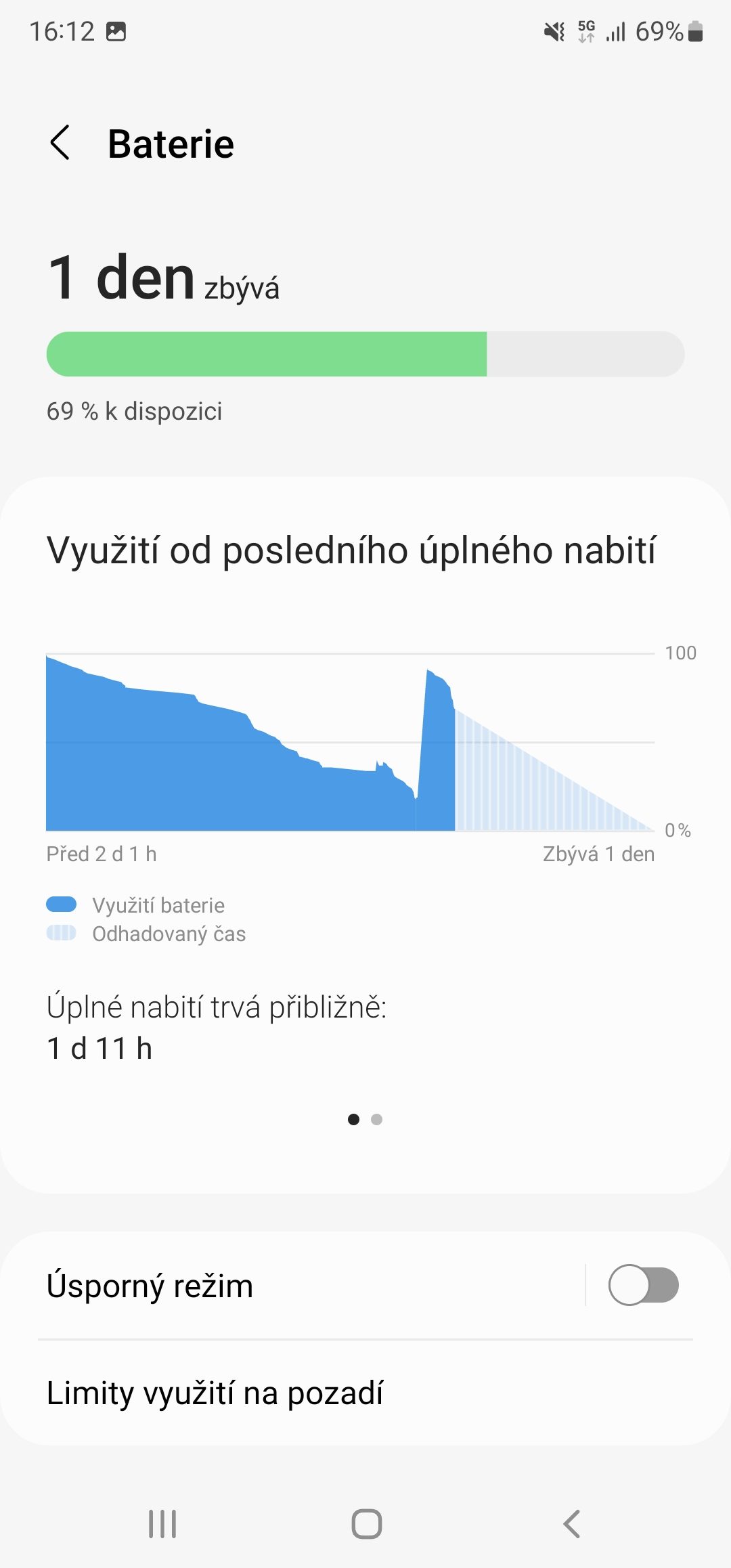Open recent apps from navigation bar

coord(162,1525)
